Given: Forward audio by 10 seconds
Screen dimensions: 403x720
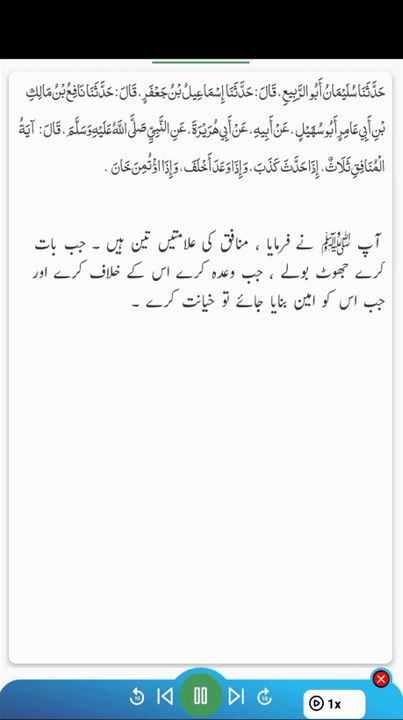Looking at the screenshot, I should coord(265,698).
